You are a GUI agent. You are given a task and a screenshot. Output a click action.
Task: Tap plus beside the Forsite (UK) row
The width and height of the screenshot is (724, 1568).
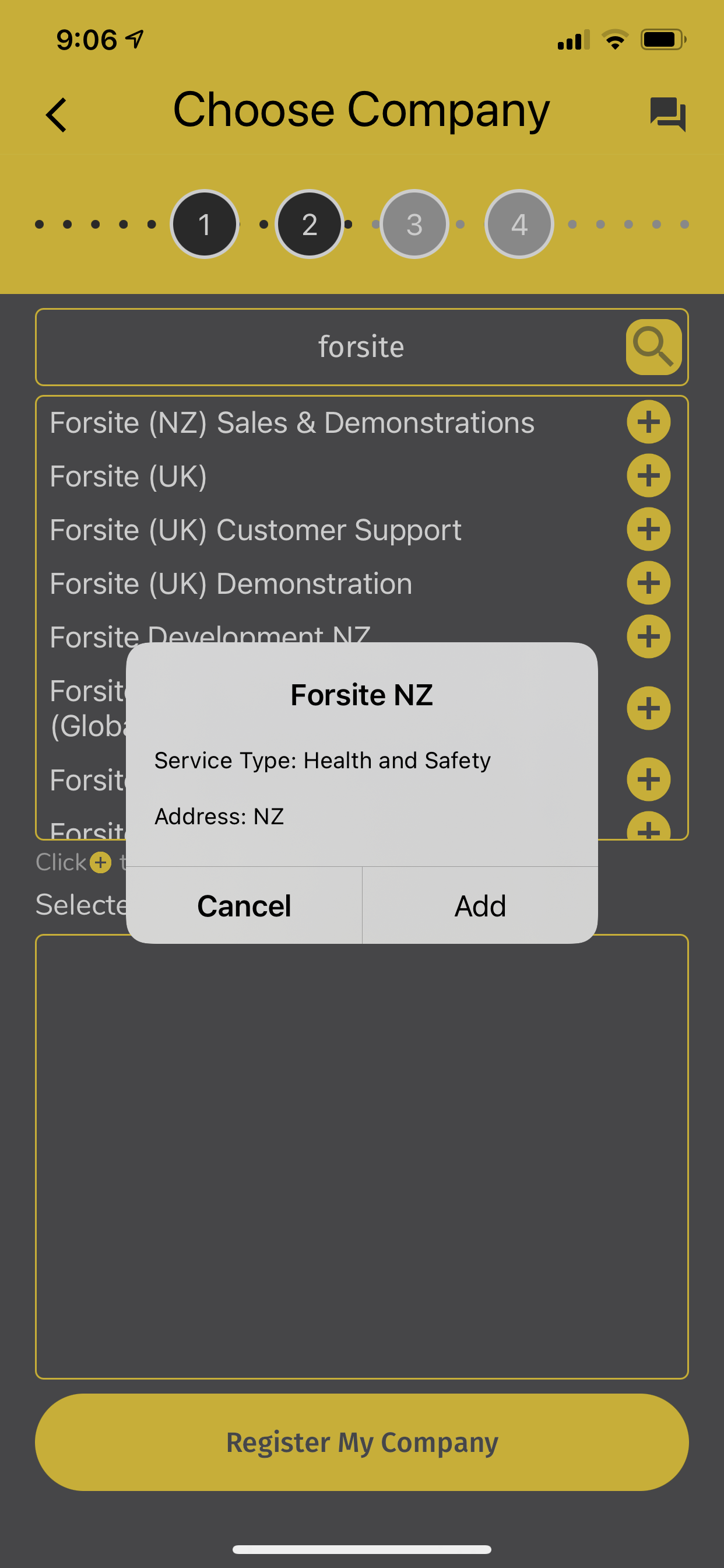pos(649,475)
